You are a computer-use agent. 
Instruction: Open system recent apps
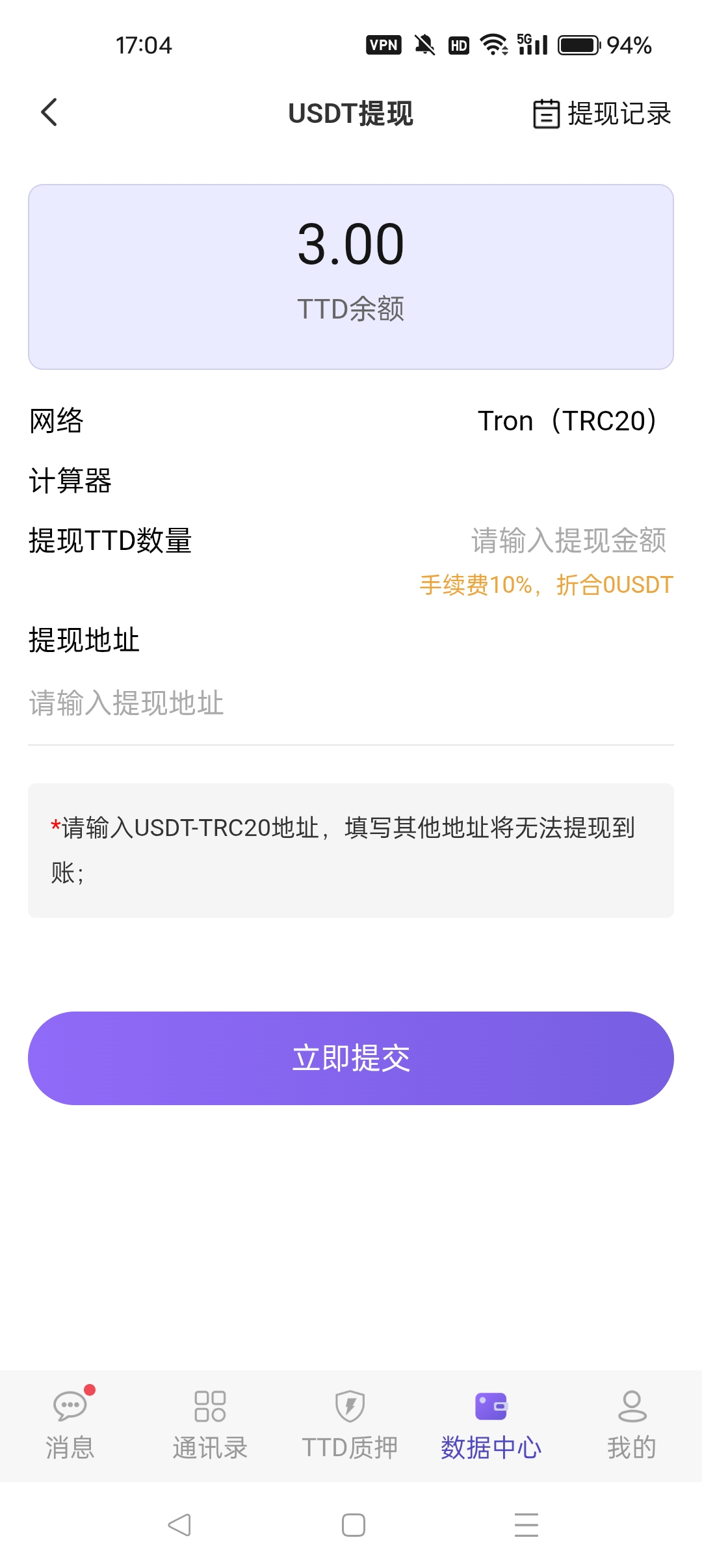click(526, 1524)
